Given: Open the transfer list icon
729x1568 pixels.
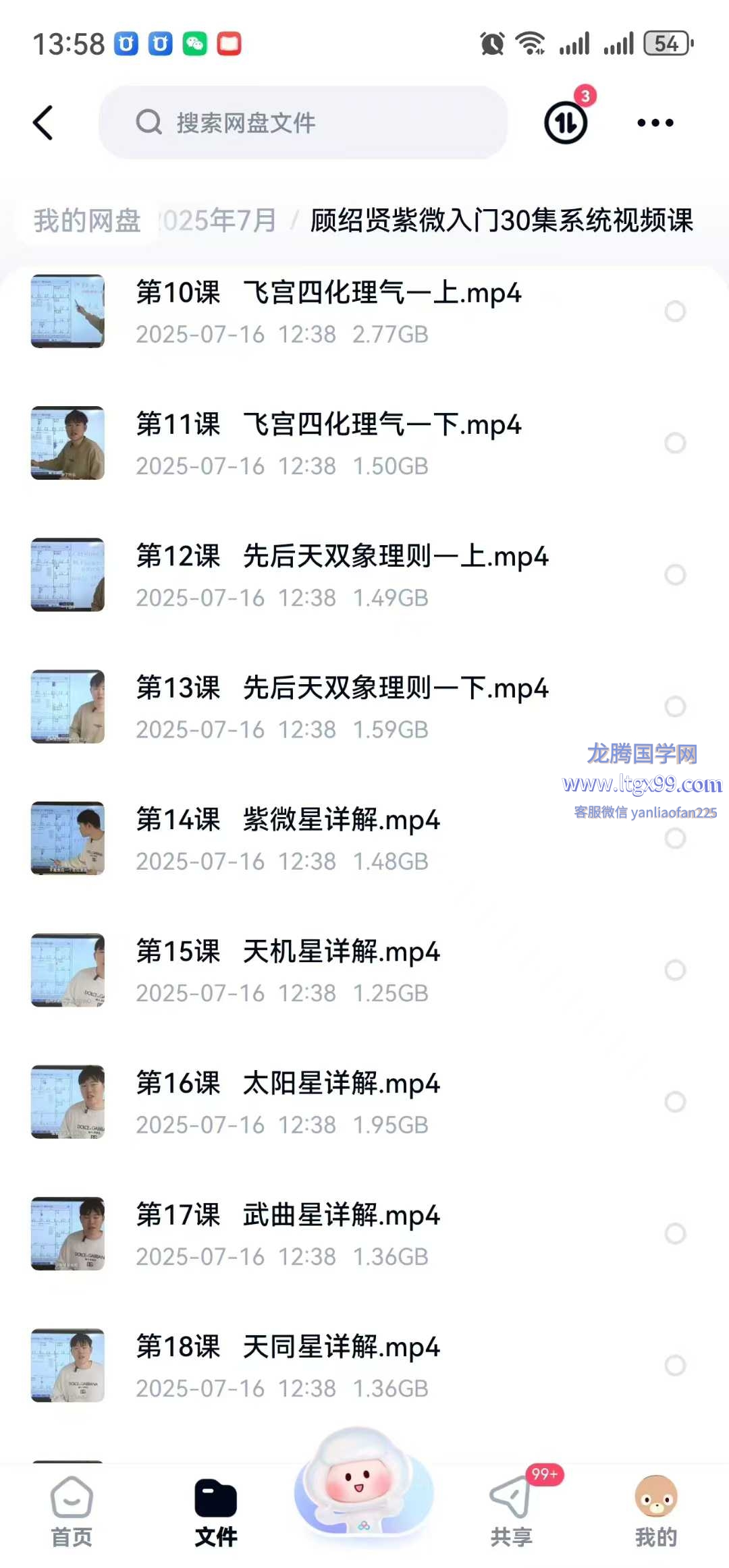Looking at the screenshot, I should [566, 123].
